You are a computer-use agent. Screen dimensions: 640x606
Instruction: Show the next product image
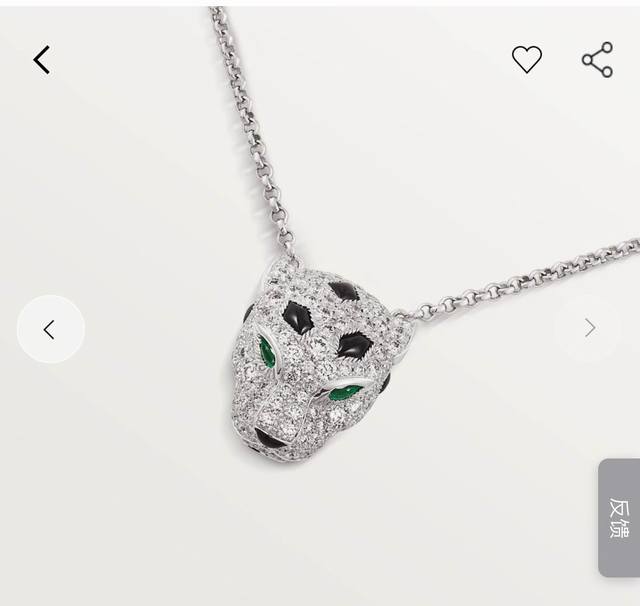point(589,328)
